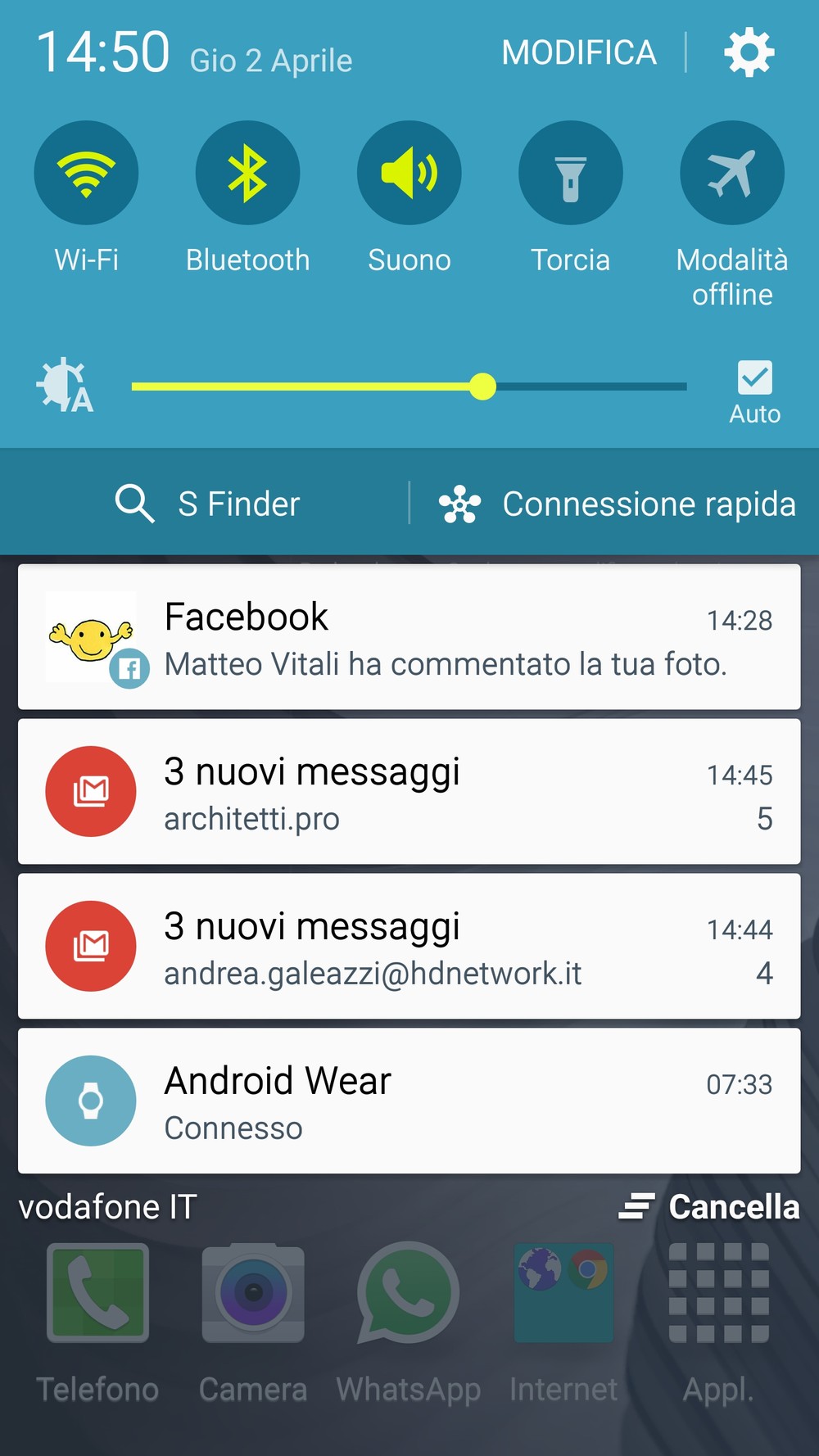This screenshot has width=819, height=1456.
Task: Set brightness on the slider track
Action: (x=409, y=387)
